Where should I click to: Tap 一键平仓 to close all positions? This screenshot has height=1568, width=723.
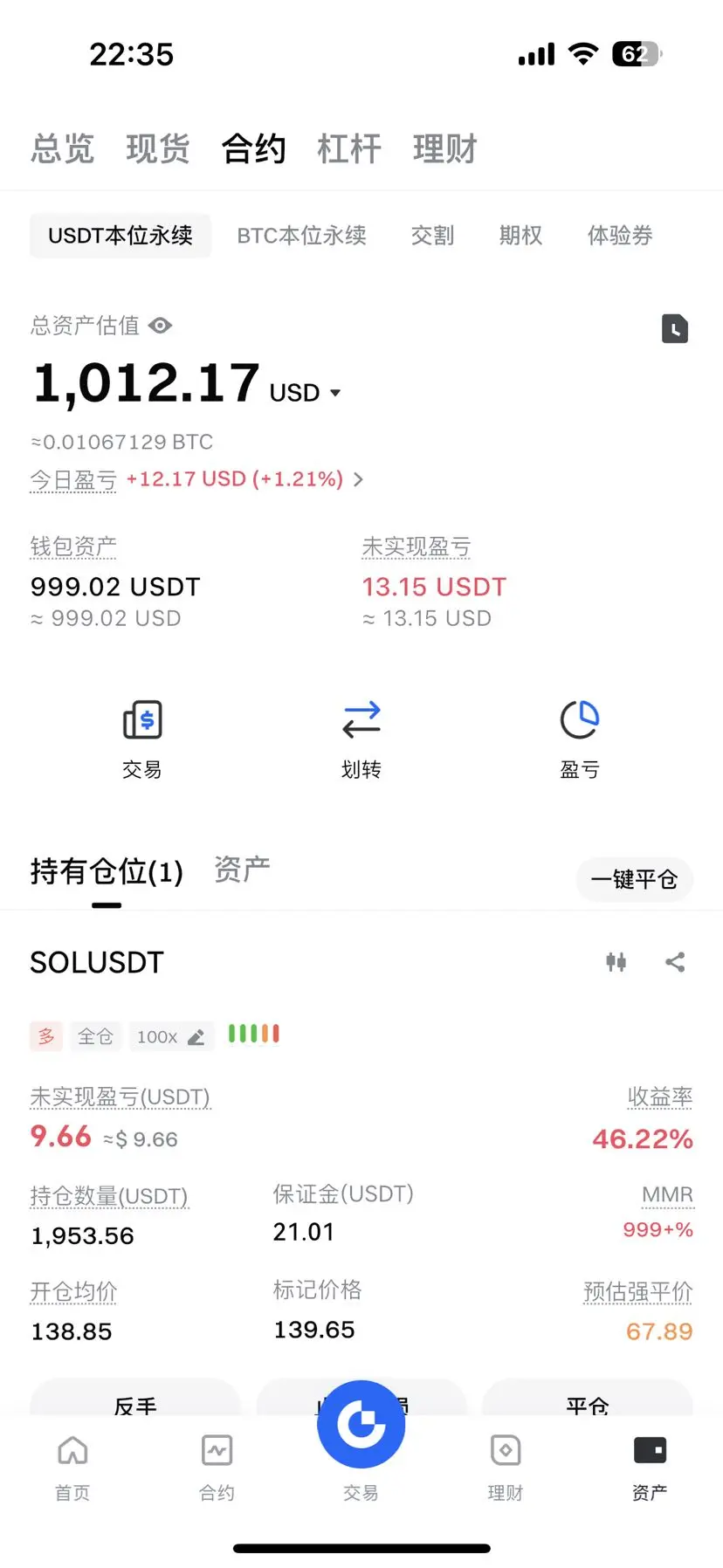pos(635,879)
